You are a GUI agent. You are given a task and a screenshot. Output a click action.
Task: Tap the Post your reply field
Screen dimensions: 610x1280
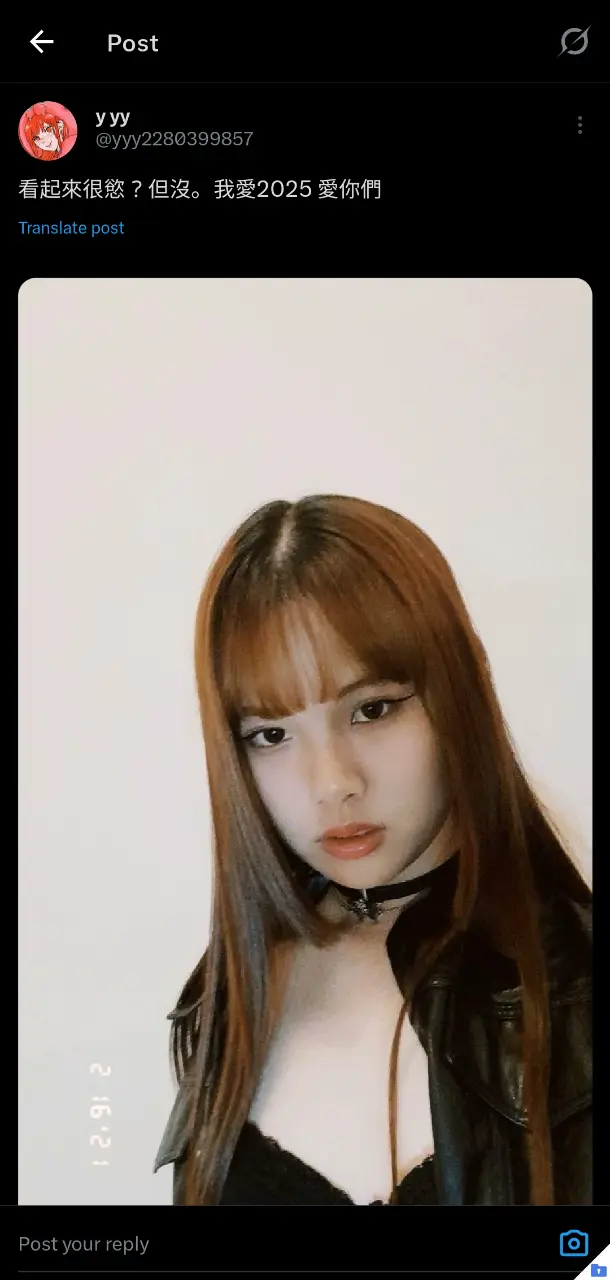pos(280,1244)
